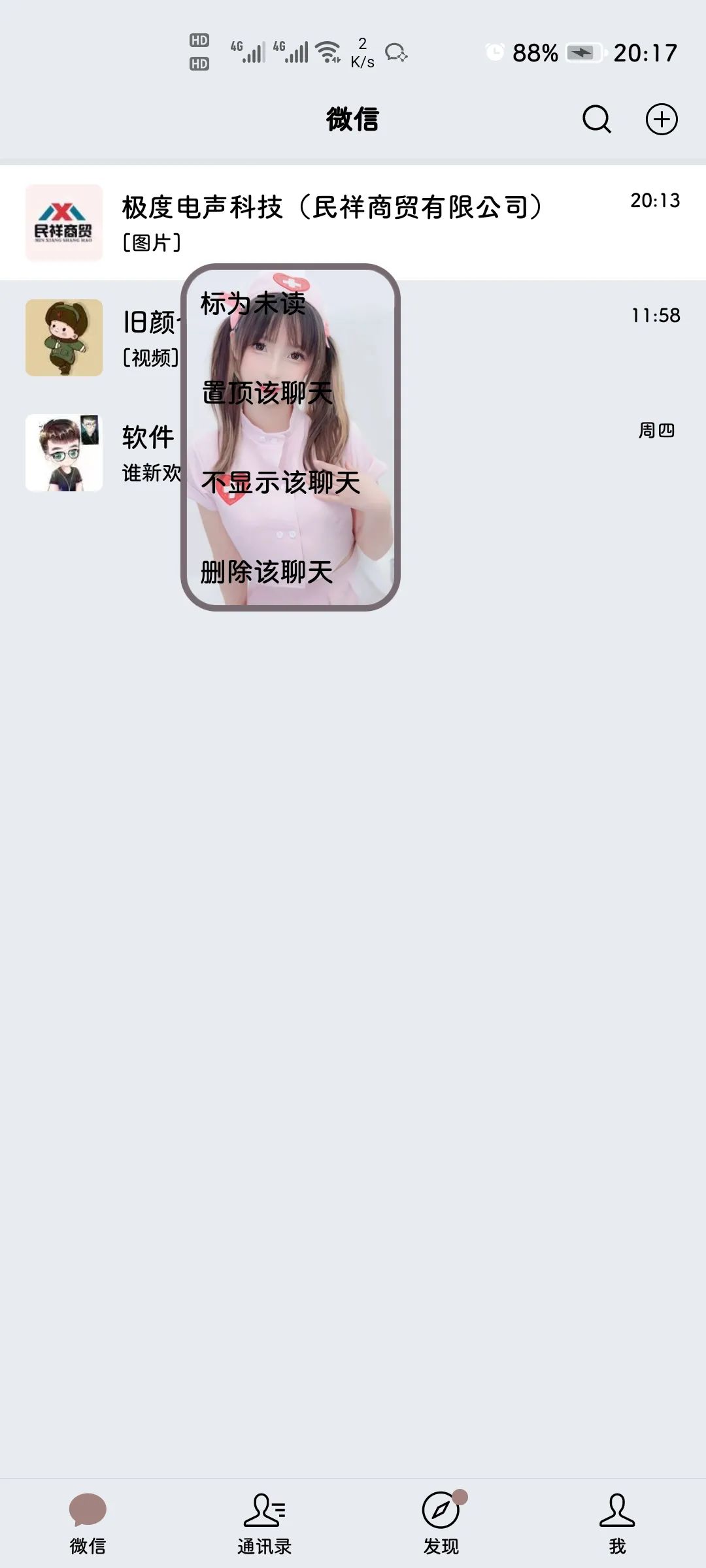Open the plus add menu
The image size is (706, 1568).
pos(662,120)
